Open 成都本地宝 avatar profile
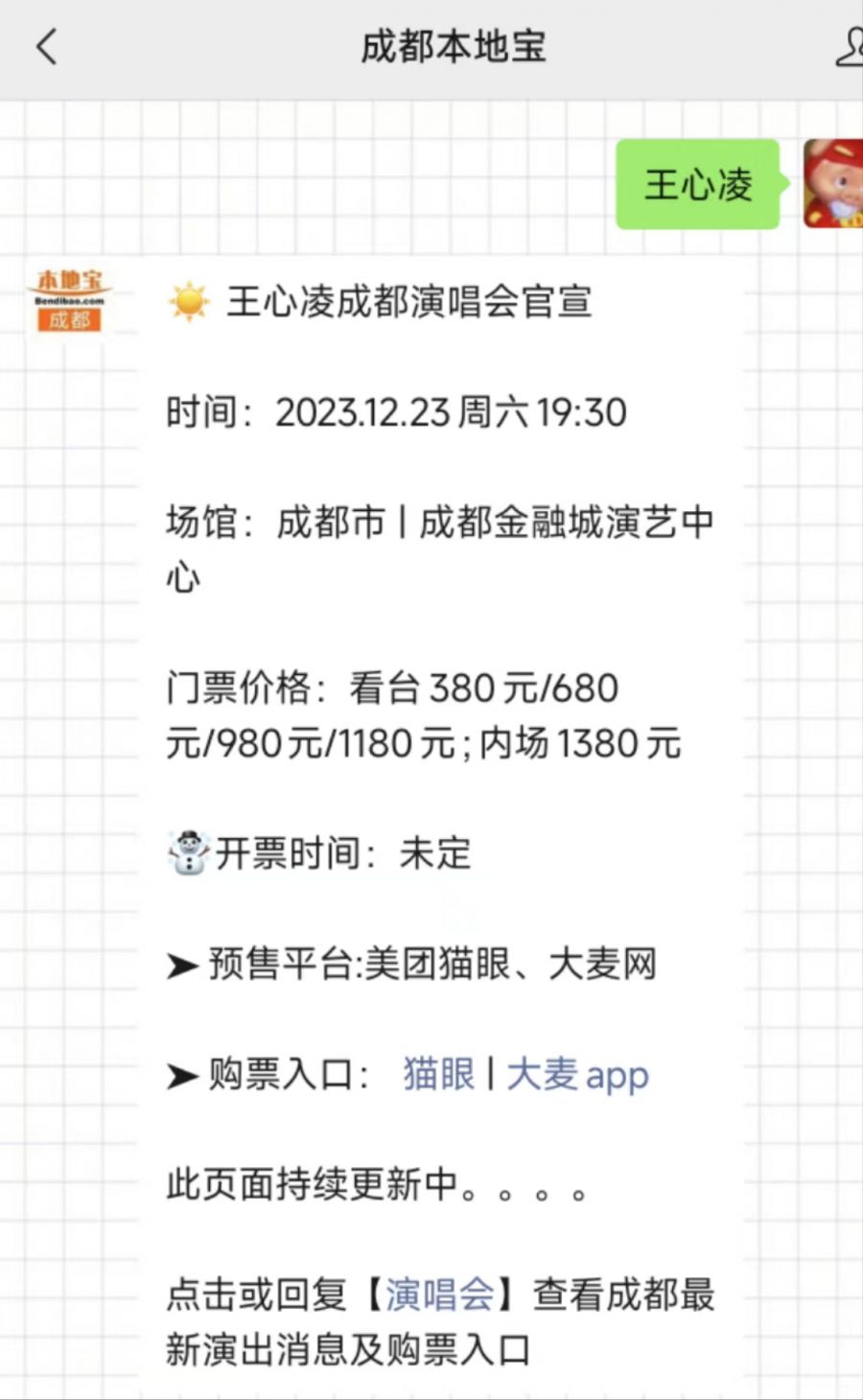The image size is (863, 1400). (69, 300)
